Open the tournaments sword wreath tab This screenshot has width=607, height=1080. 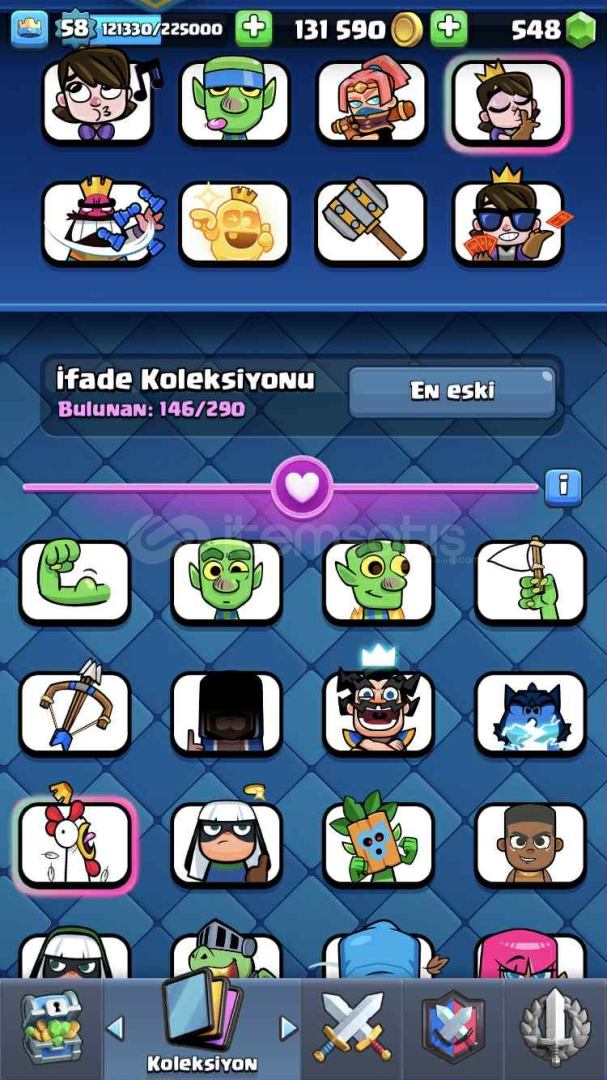tap(555, 1028)
